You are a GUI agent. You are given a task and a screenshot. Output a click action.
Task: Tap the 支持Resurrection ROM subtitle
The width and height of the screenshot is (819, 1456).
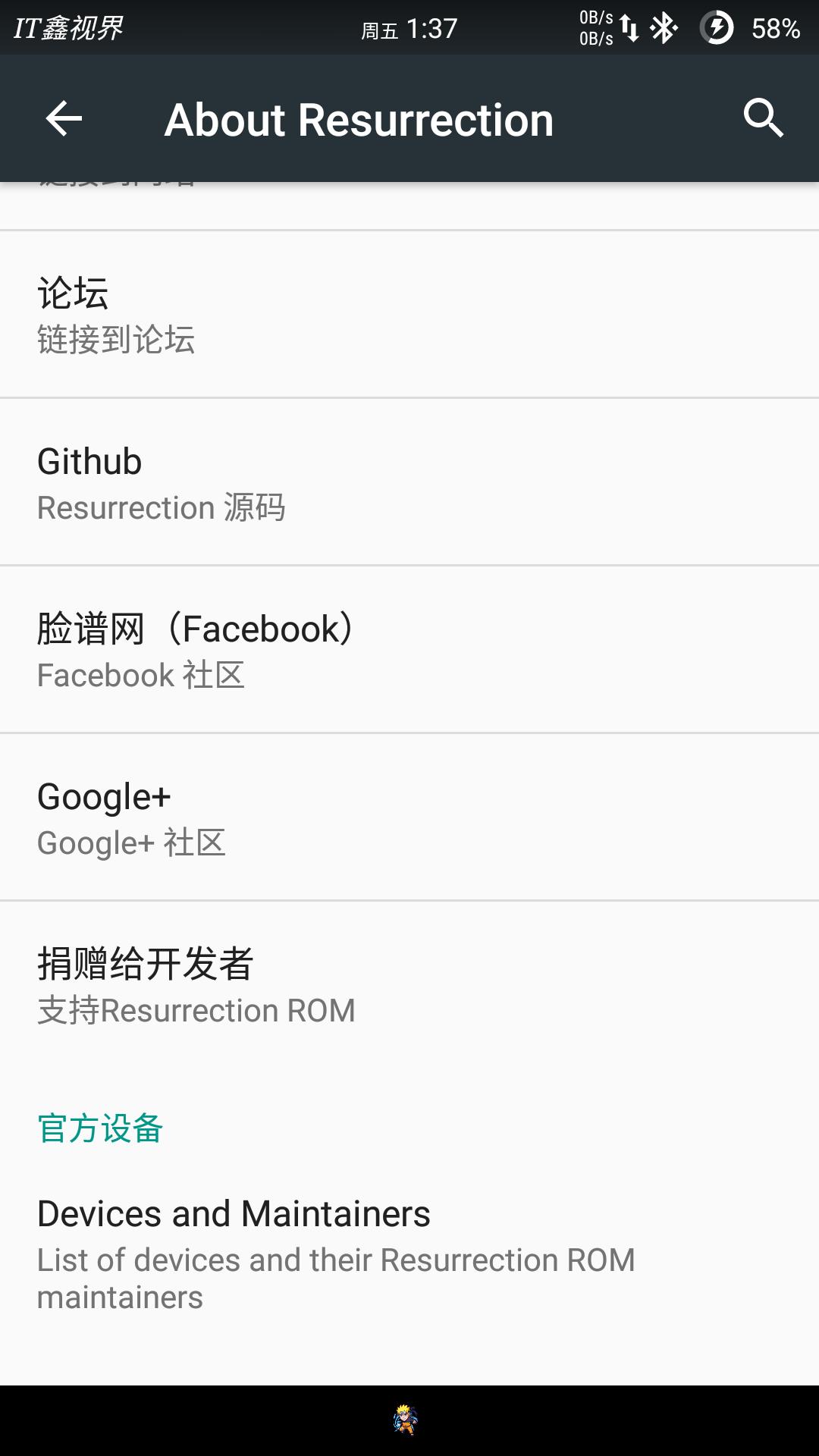(196, 1009)
